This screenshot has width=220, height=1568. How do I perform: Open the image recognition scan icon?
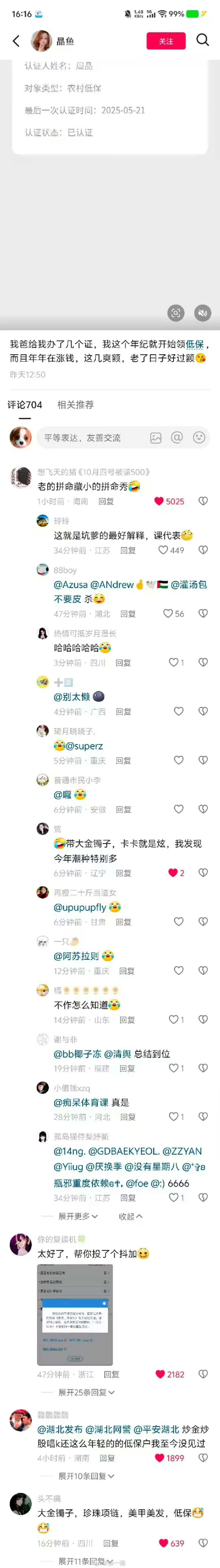[x=176, y=313]
